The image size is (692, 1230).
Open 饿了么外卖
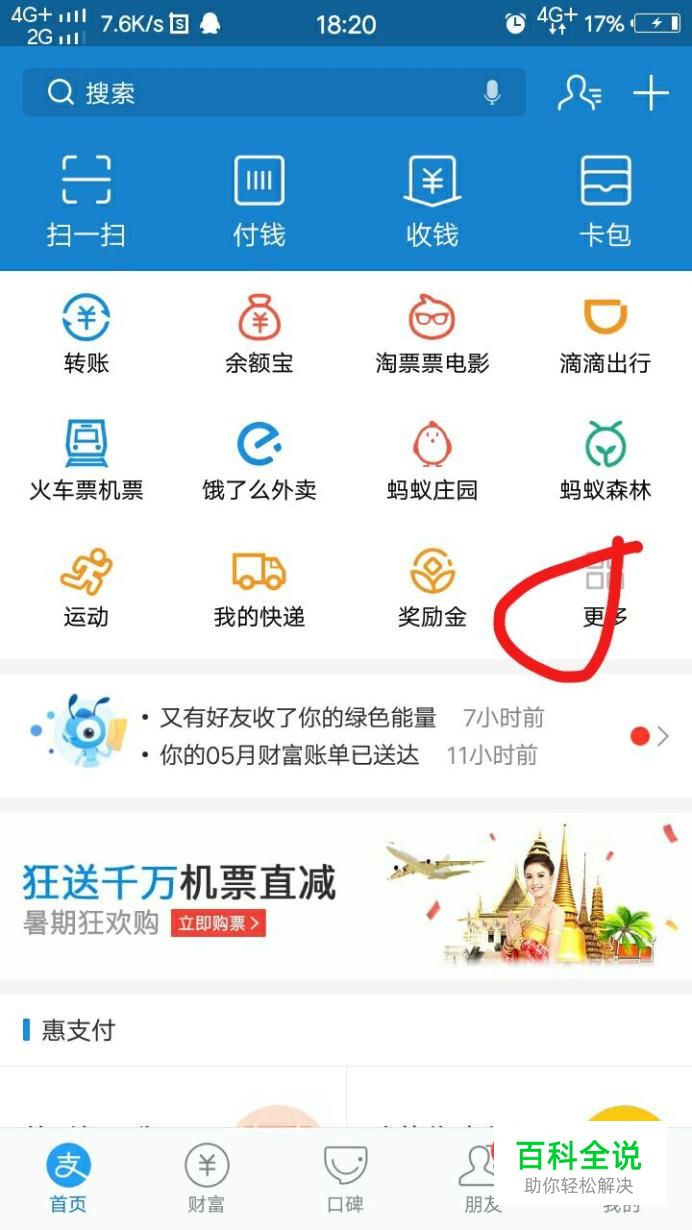[x=259, y=460]
